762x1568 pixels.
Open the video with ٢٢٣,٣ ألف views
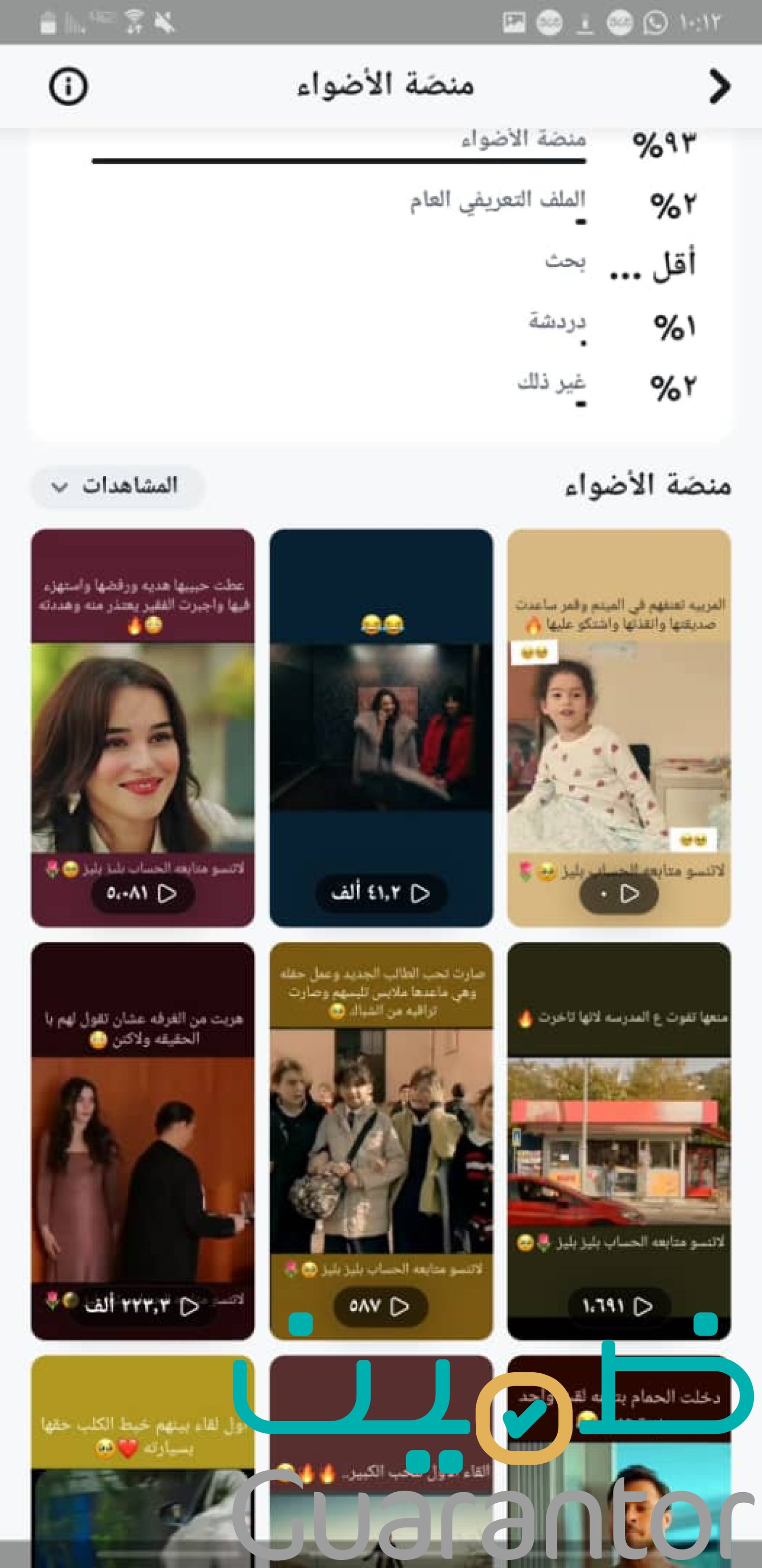pos(143,1141)
